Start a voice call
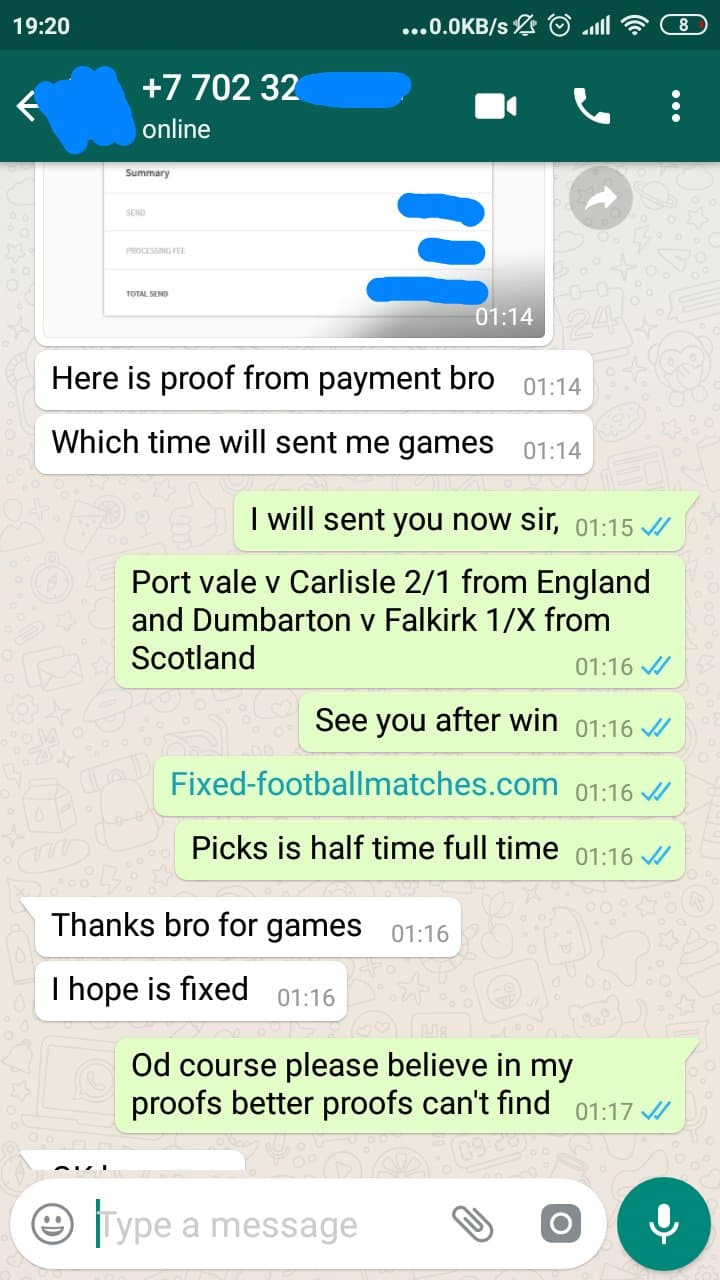 (x=591, y=106)
